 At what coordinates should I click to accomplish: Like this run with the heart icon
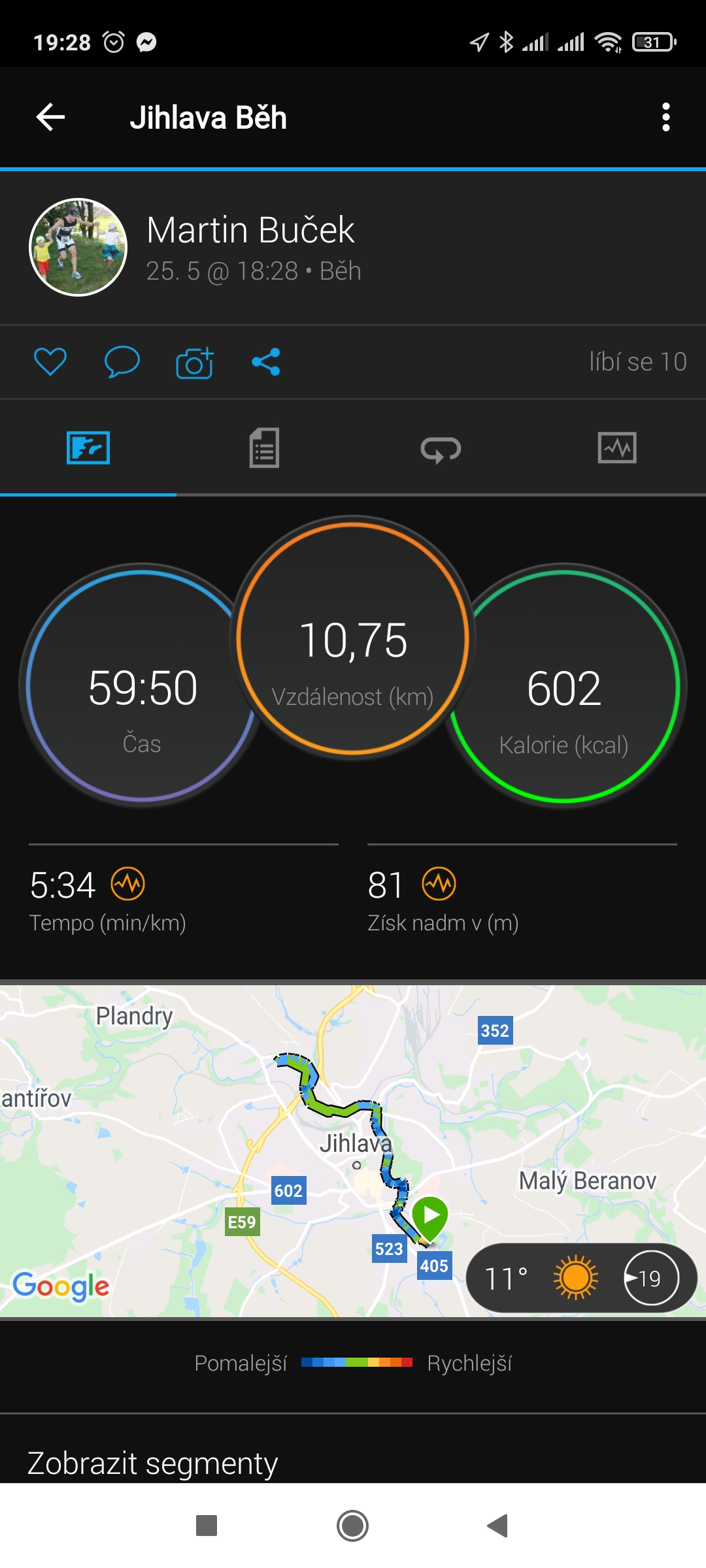tap(50, 362)
